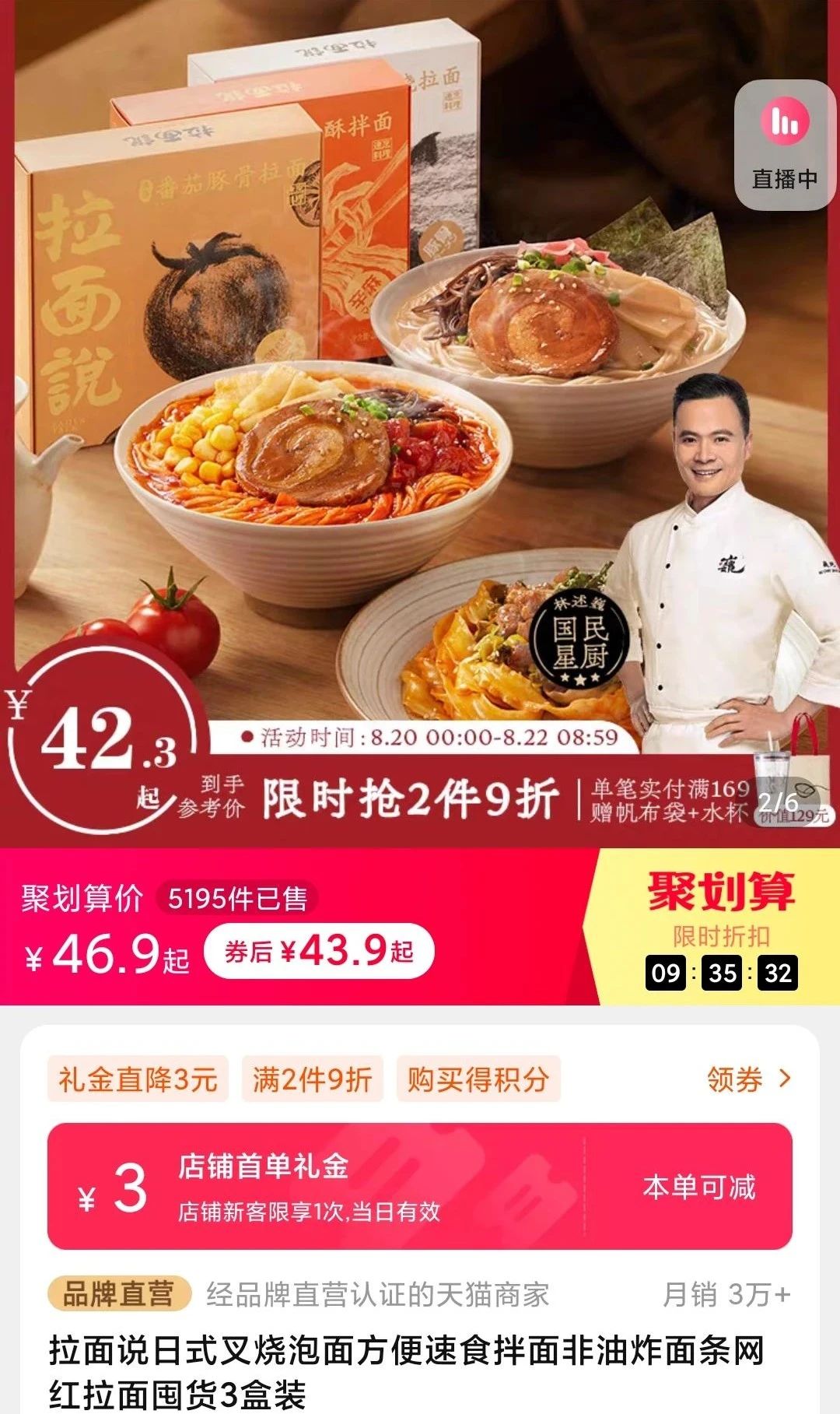840x1414 pixels.
Task: Select the 购买得积分 tag
Action: click(478, 1079)
